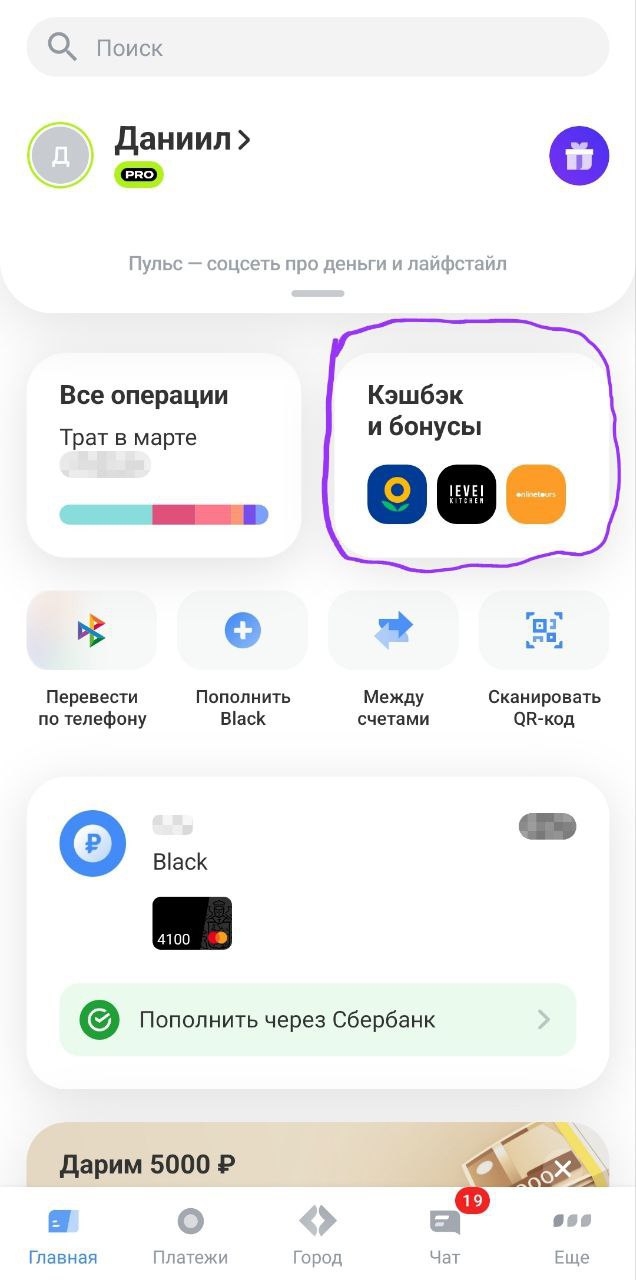This screenshot has width=636, height=1280.
Task: Switch to the Платежи tab
Action: tap(190, 1236)
